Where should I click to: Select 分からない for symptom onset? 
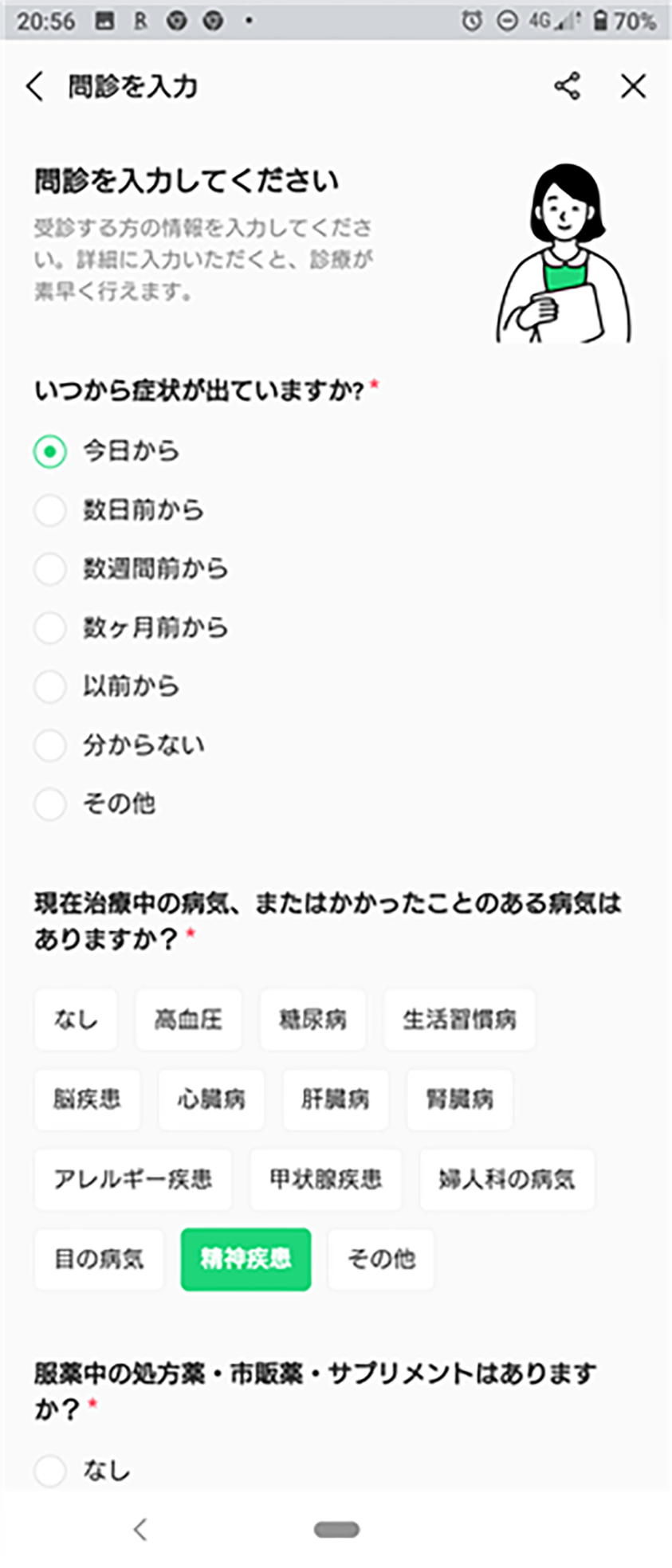49,745
